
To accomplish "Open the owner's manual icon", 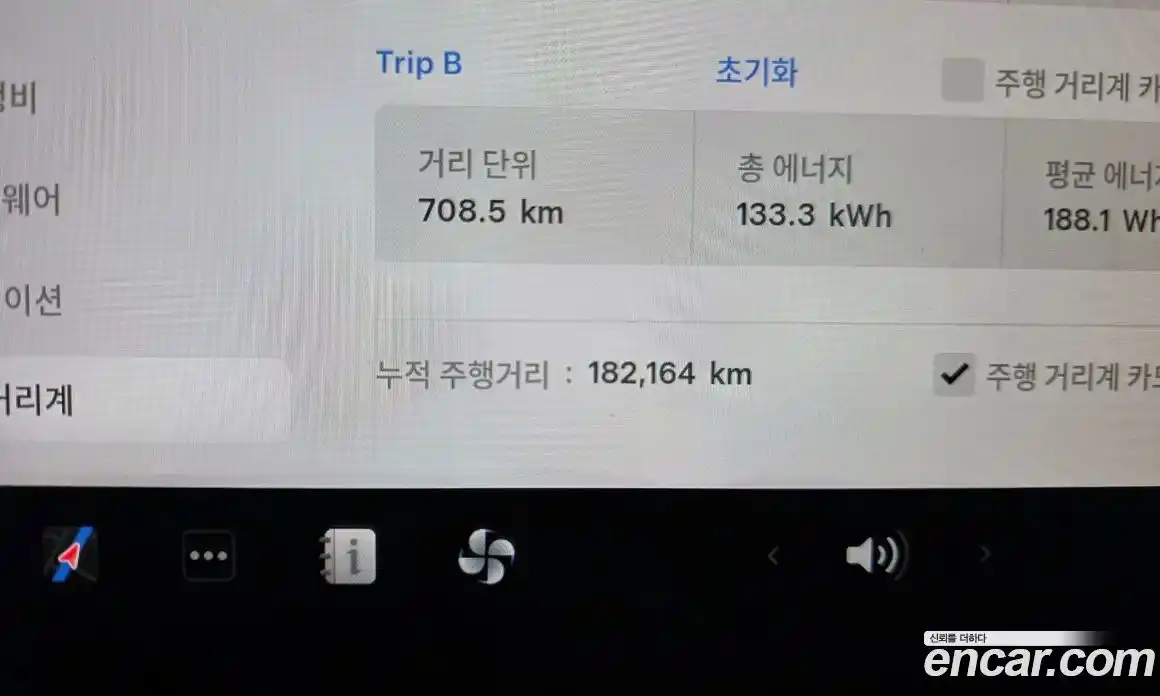I will point(347,557).
